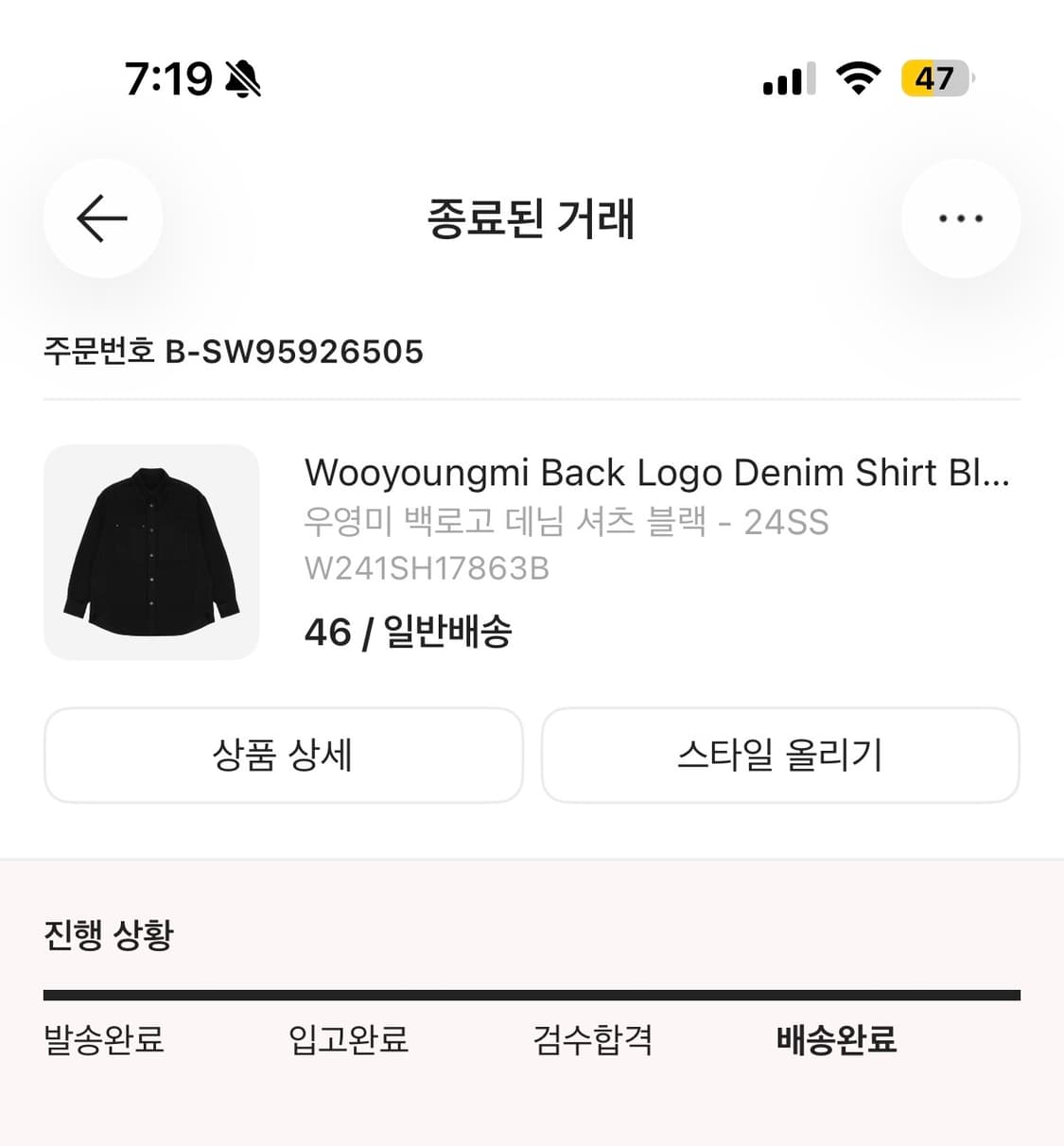
Task: Tap the style code W241SH17863B
Action: pyautogui.click(x=427, y=568)
